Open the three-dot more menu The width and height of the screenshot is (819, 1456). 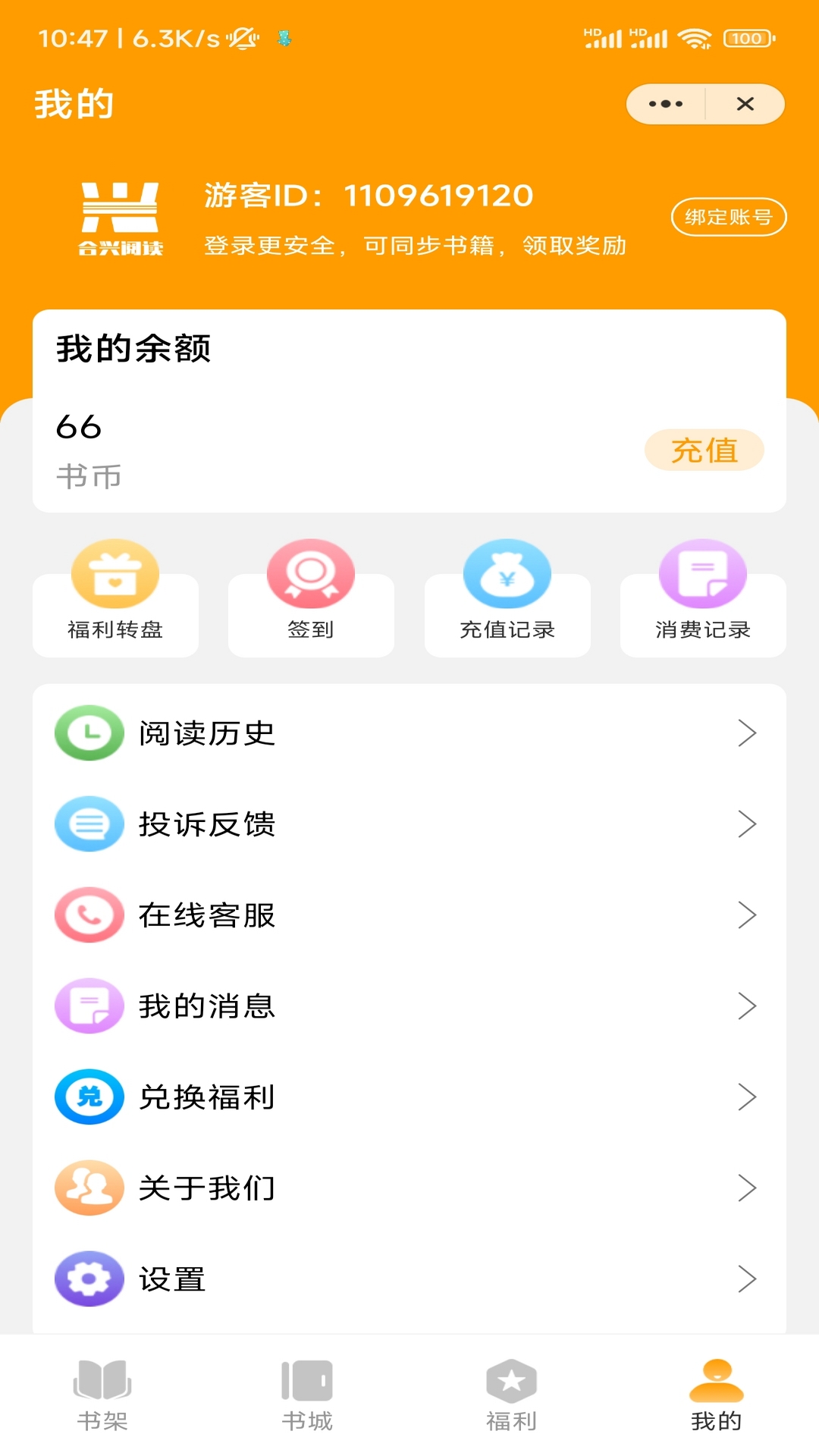tap(664, 104)
